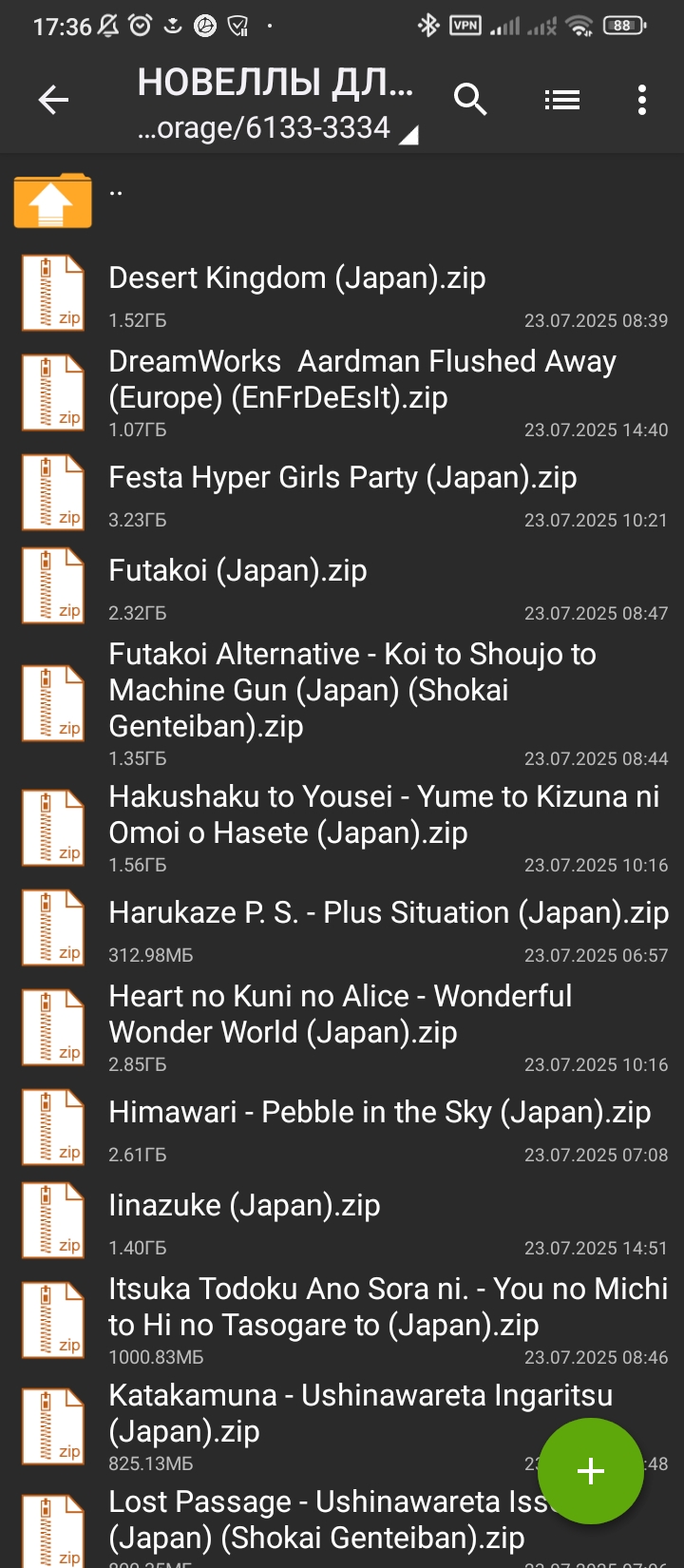Go up to the parent folder
The width and height of the screenshot is (684, 1568).
[53, 201]
